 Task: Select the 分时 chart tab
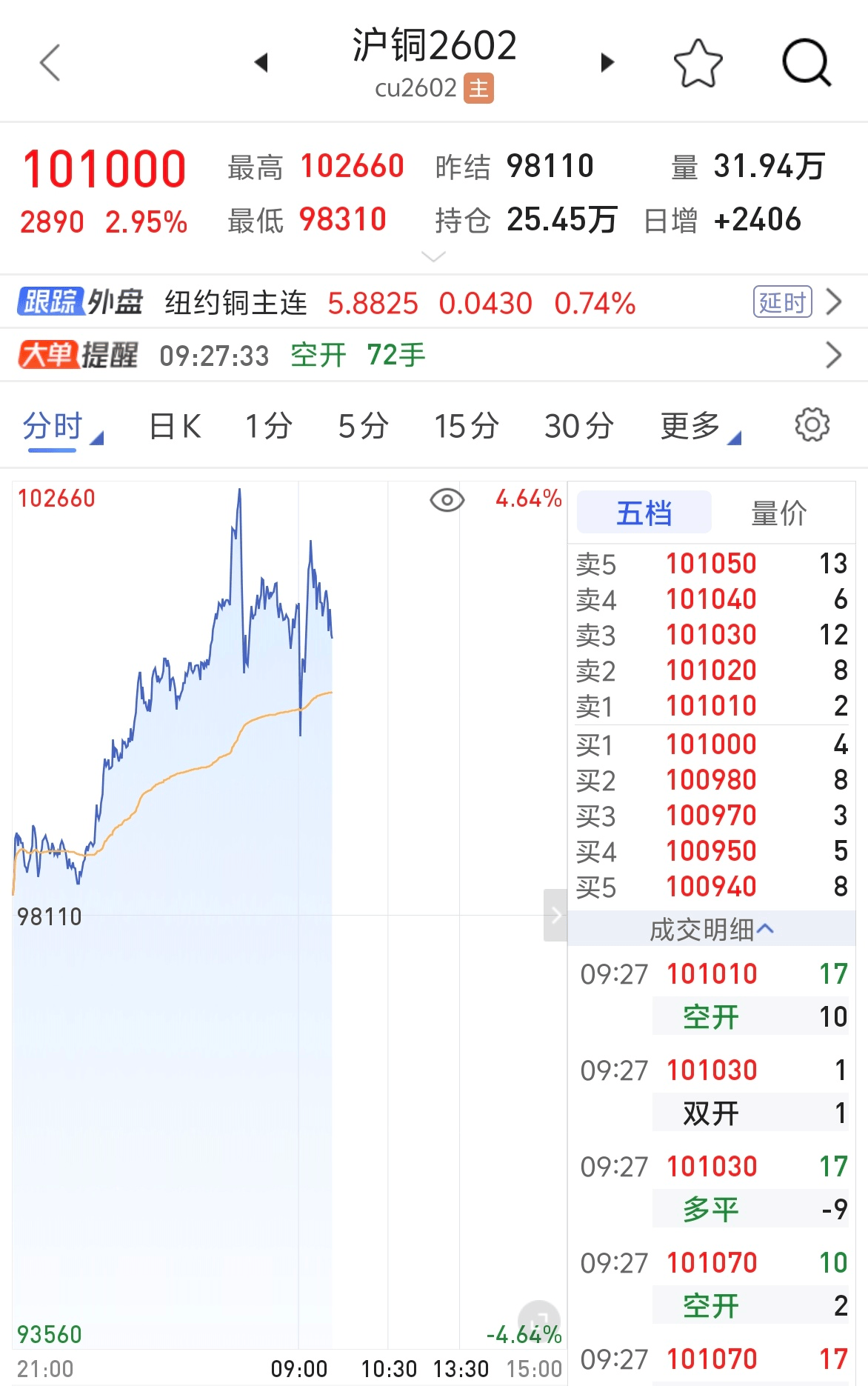coord(53,427)
